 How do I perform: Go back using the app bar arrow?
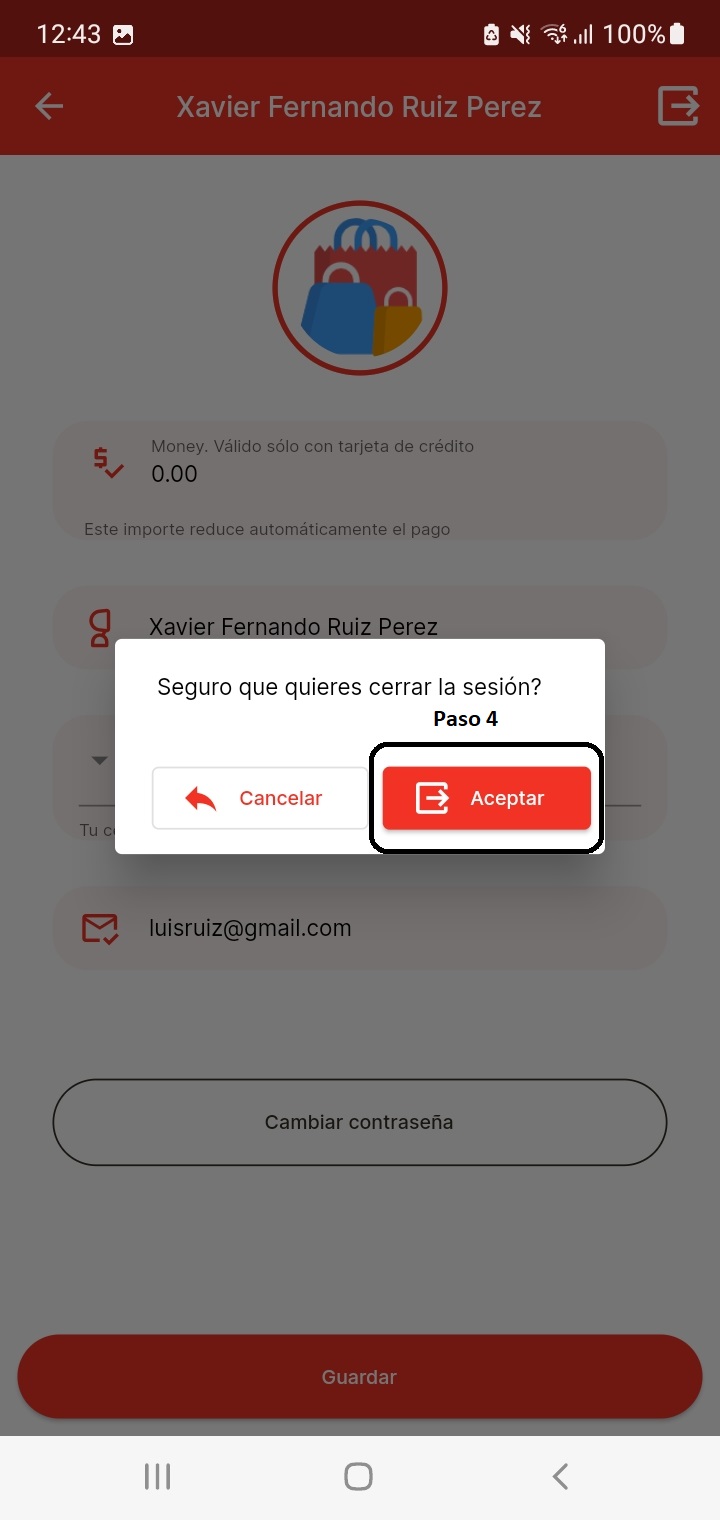coord(49,106)
